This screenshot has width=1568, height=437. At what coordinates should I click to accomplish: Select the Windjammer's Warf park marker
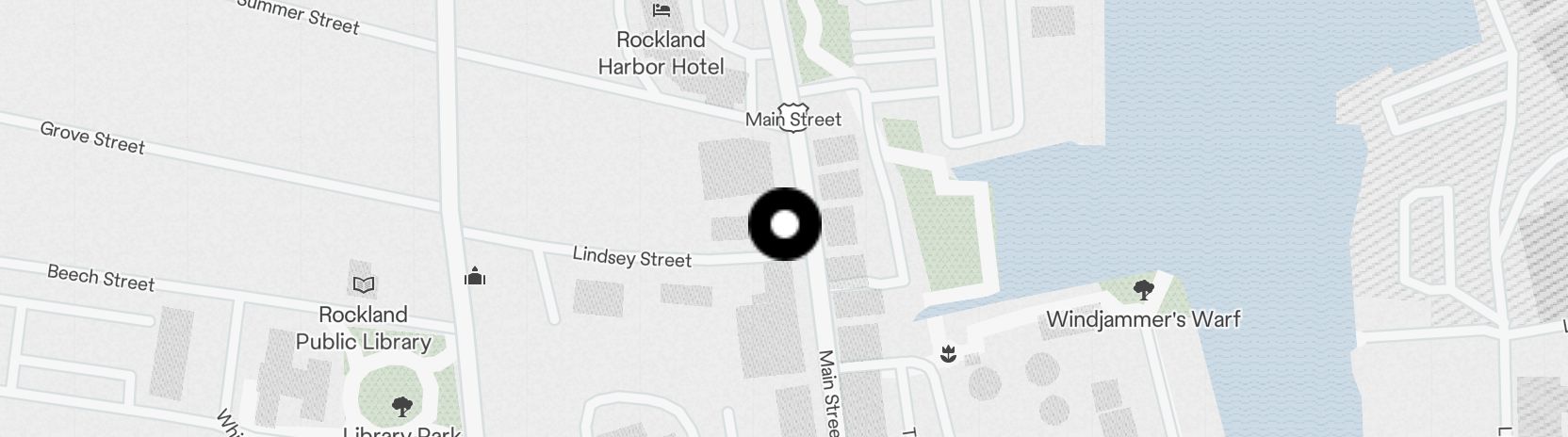(1143, 290)
